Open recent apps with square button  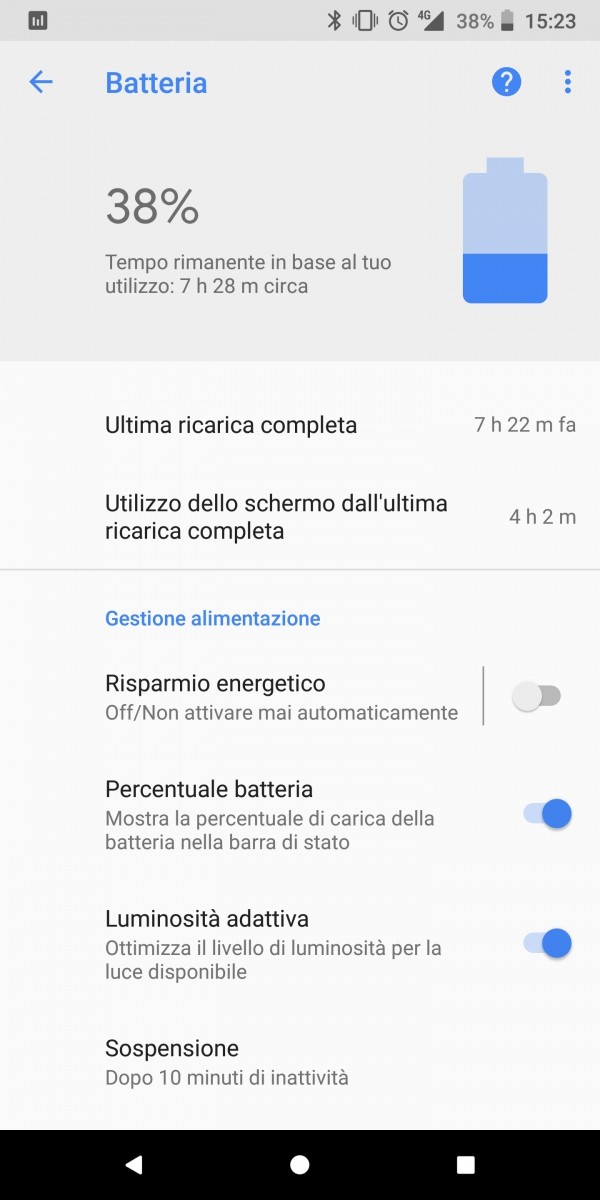point(465,1164)
